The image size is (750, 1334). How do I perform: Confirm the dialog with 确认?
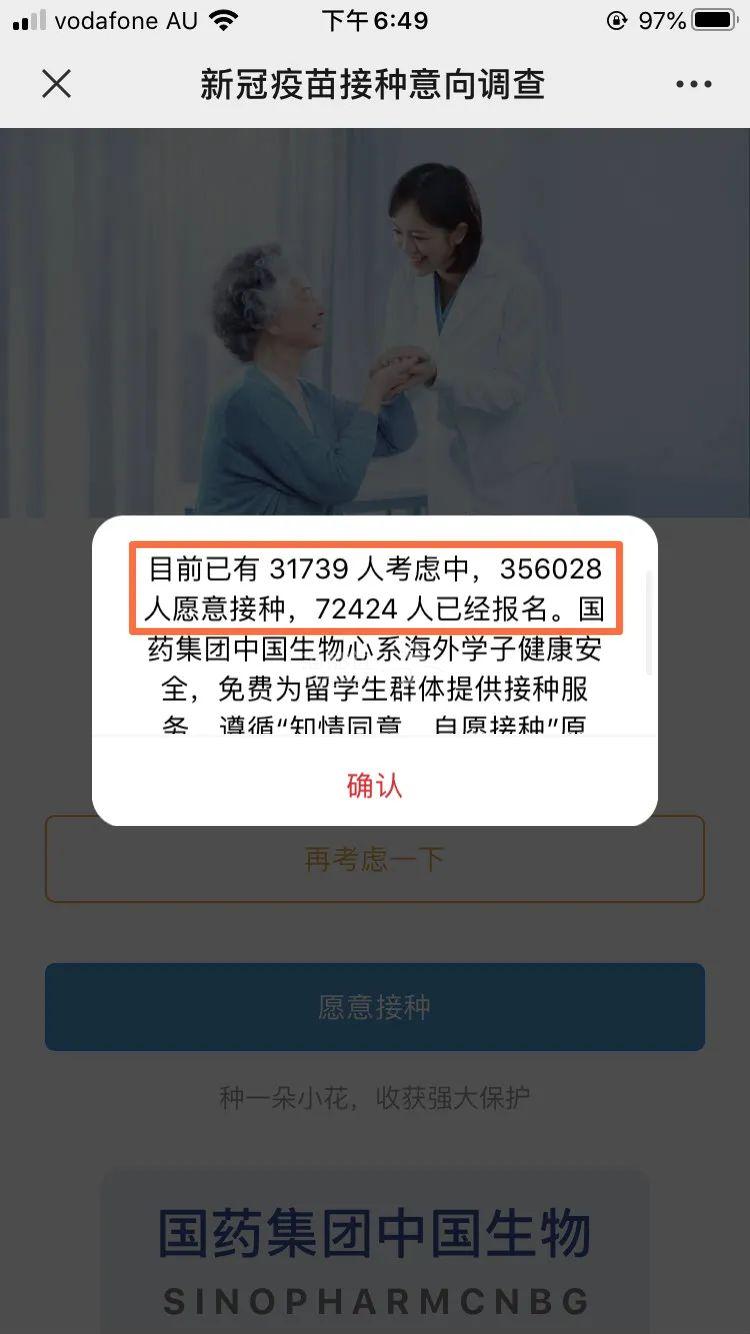(374, 785)
